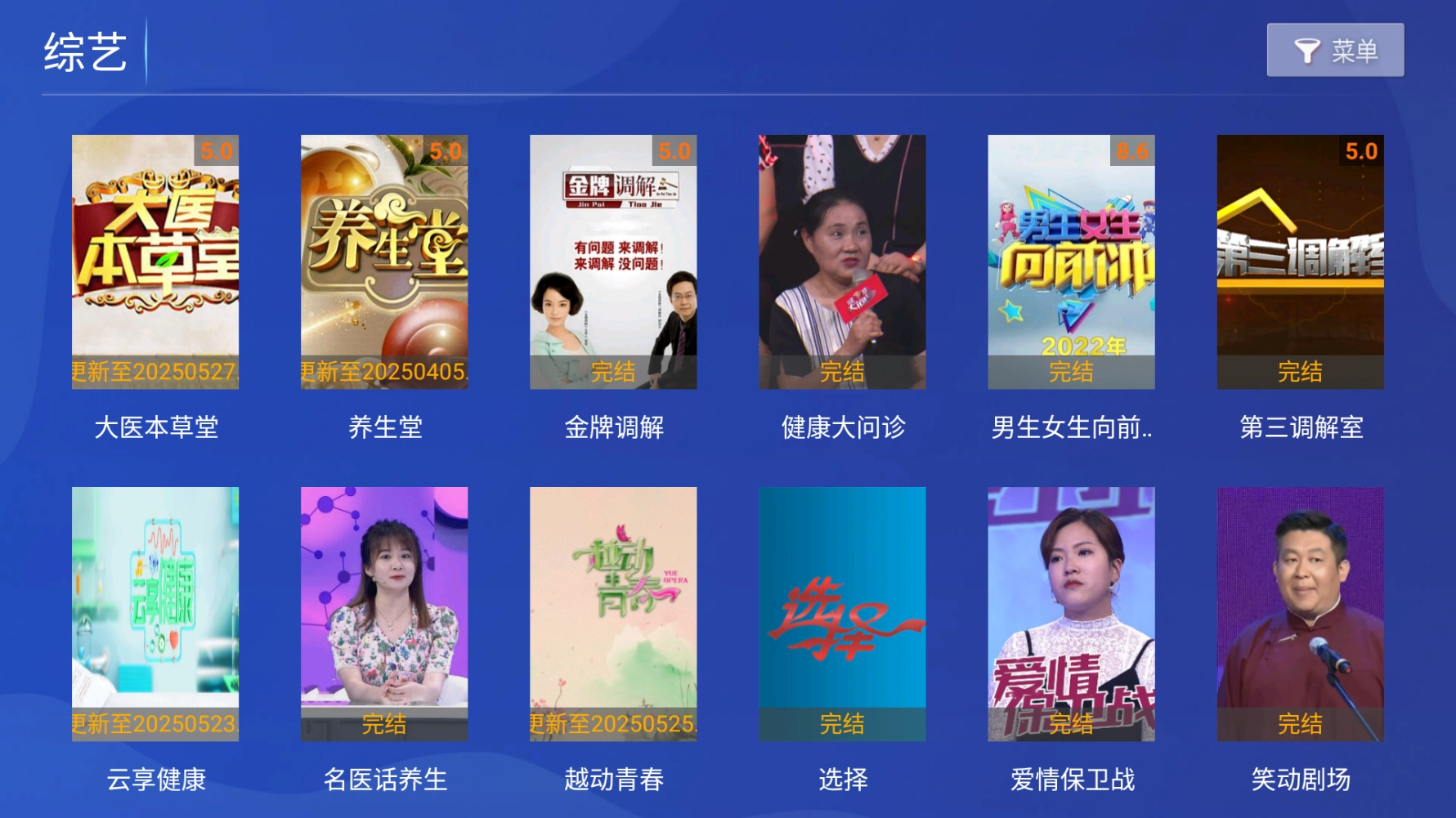
Task: Open 男生女生向前冲 show
Action: pyautogui.click(x=1071, y=261)
